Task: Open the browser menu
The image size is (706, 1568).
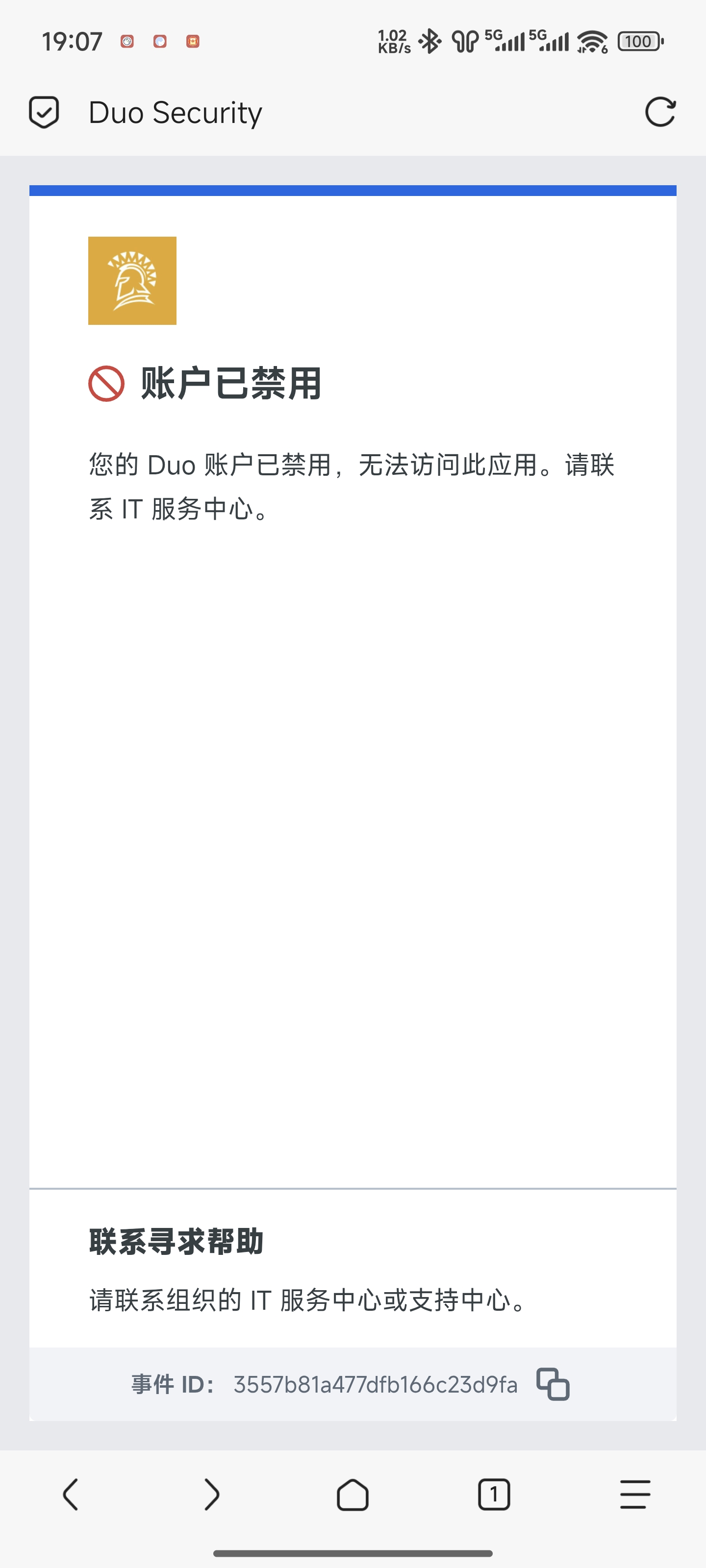Action: tap(635, 1494)
